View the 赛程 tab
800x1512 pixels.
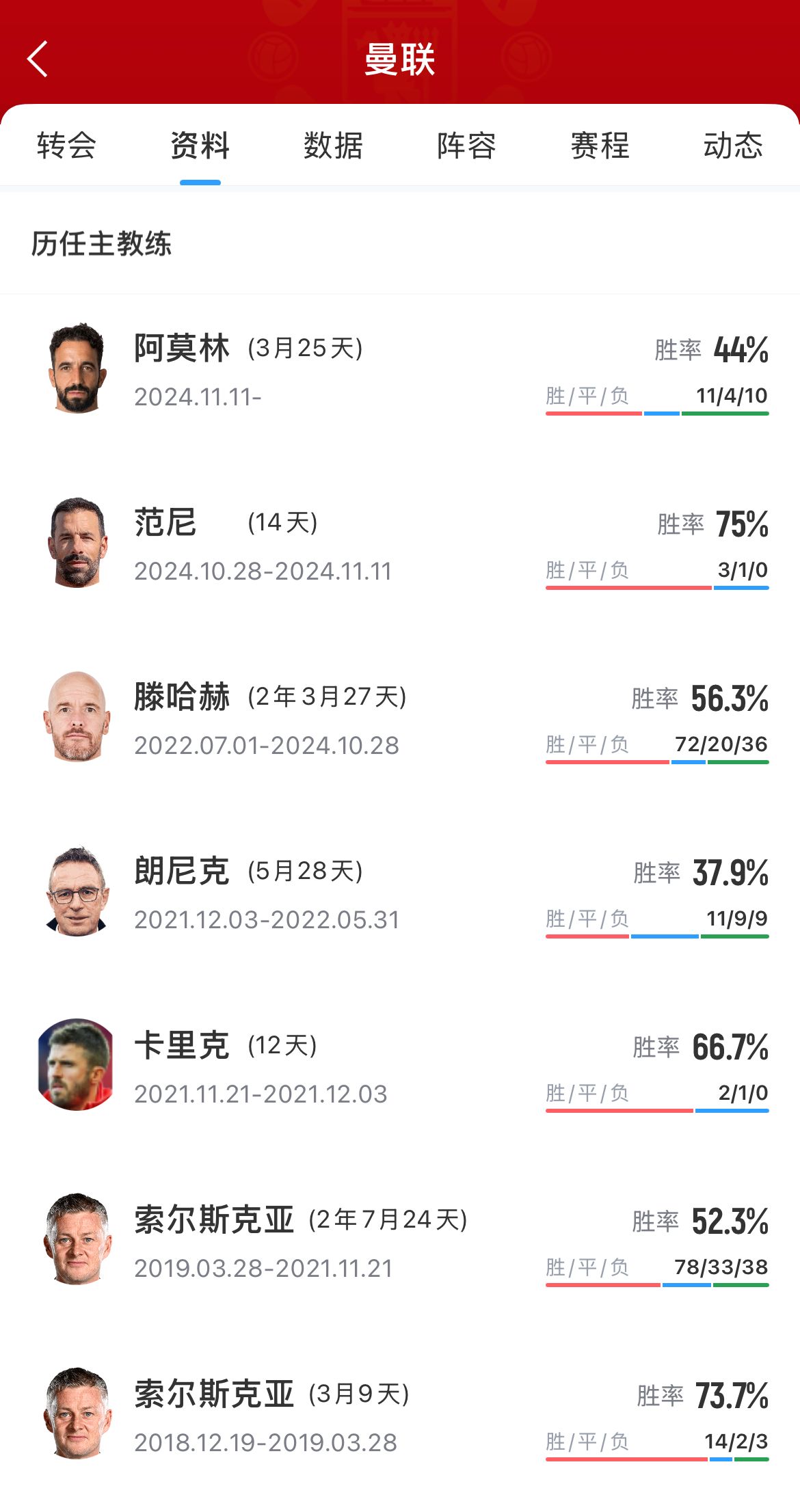click(600, 146)
